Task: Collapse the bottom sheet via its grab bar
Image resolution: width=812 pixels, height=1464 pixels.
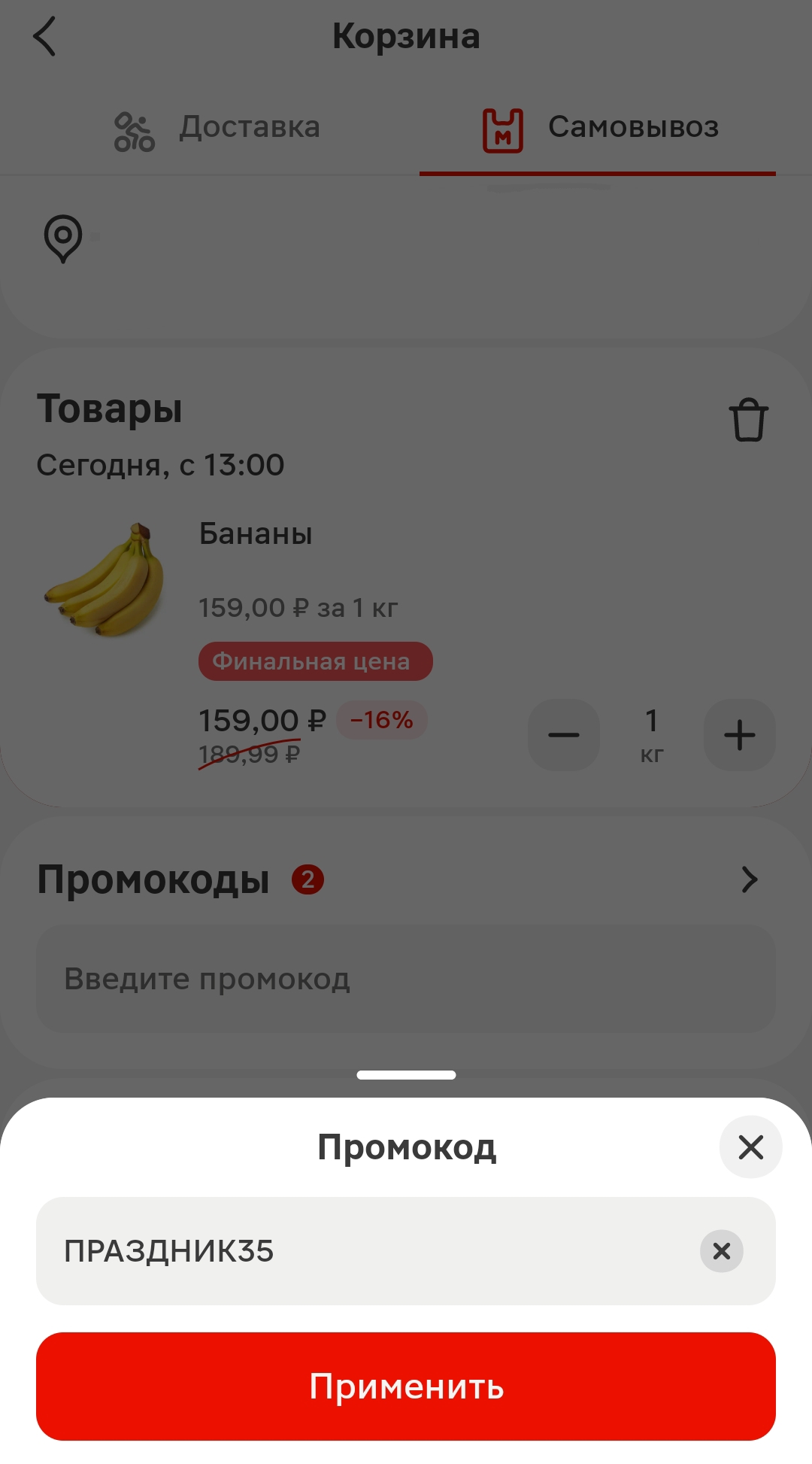Action: 406,1074
